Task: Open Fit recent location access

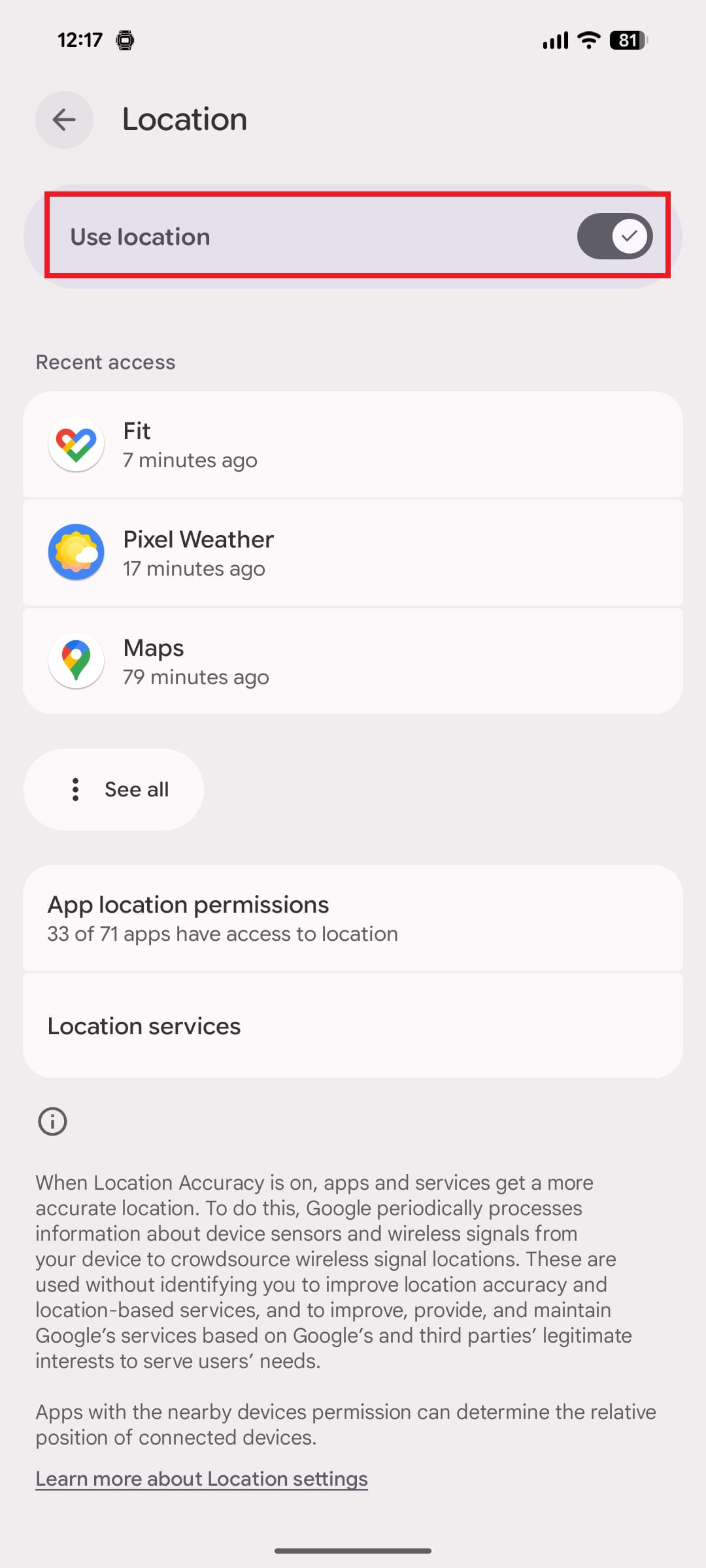Action: (x=353, y=445)
